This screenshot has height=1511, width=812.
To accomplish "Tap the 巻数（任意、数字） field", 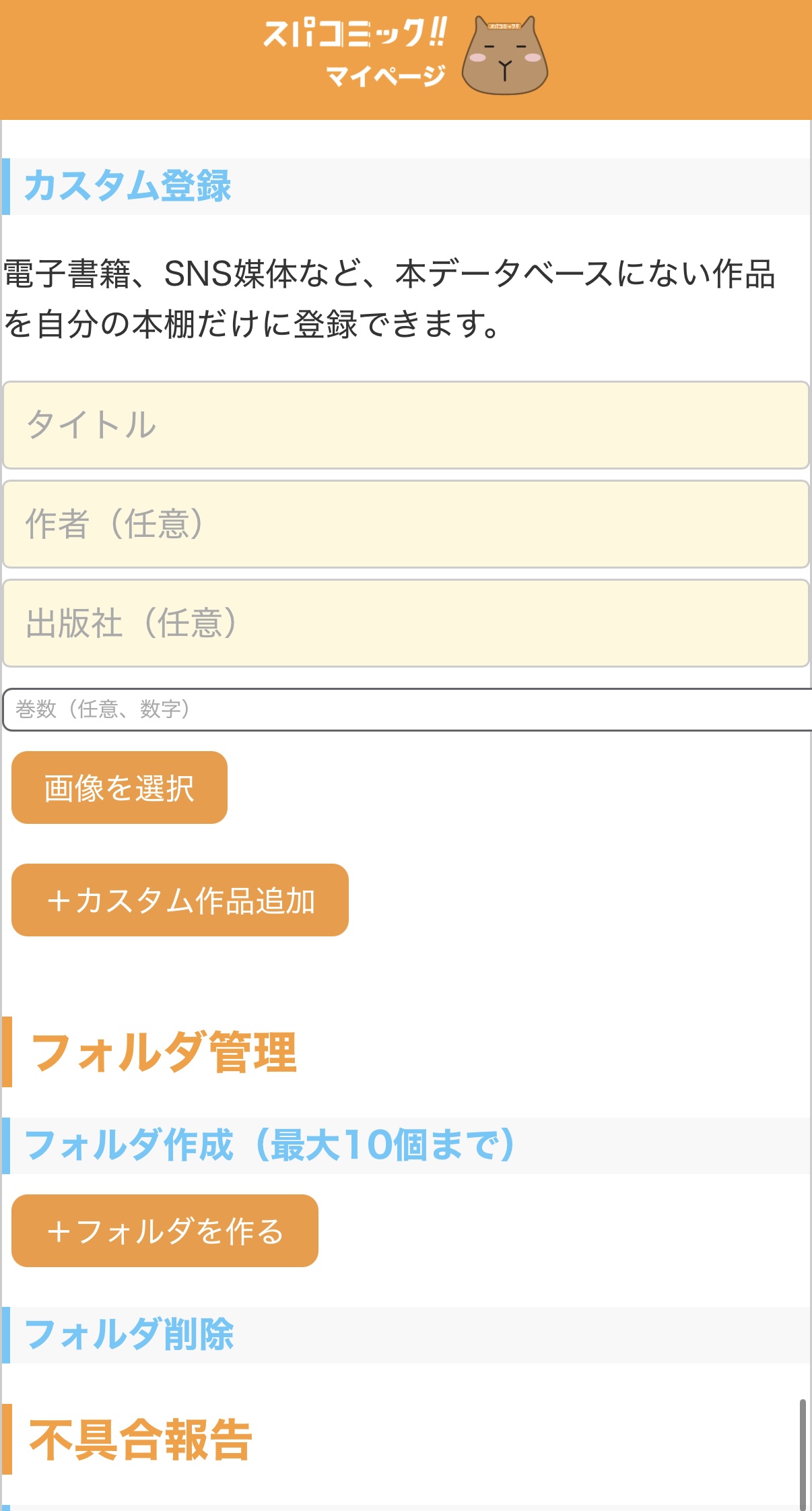I will coord(407,709).
